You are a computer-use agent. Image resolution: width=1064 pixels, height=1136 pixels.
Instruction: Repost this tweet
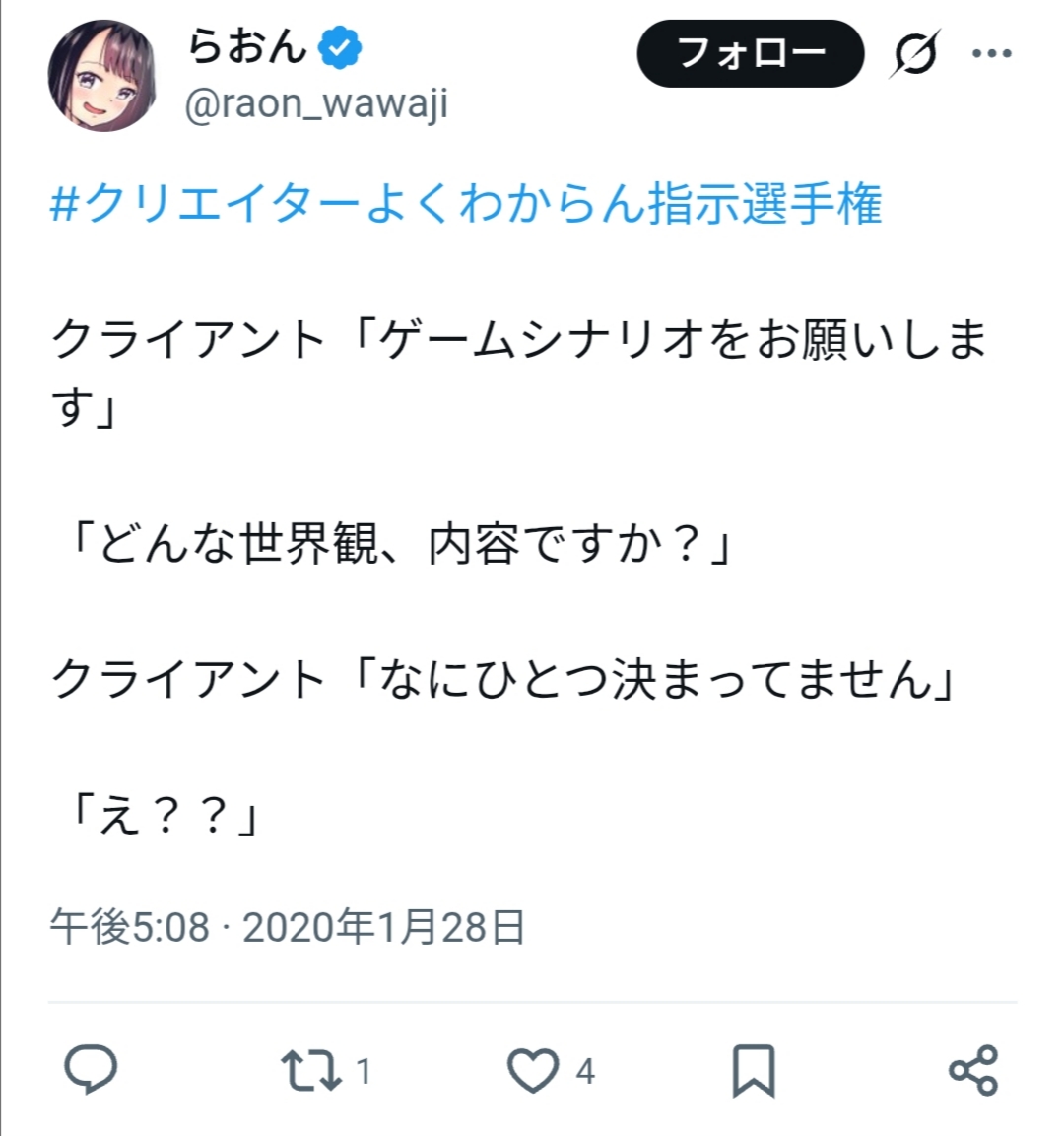point(311,1070)
